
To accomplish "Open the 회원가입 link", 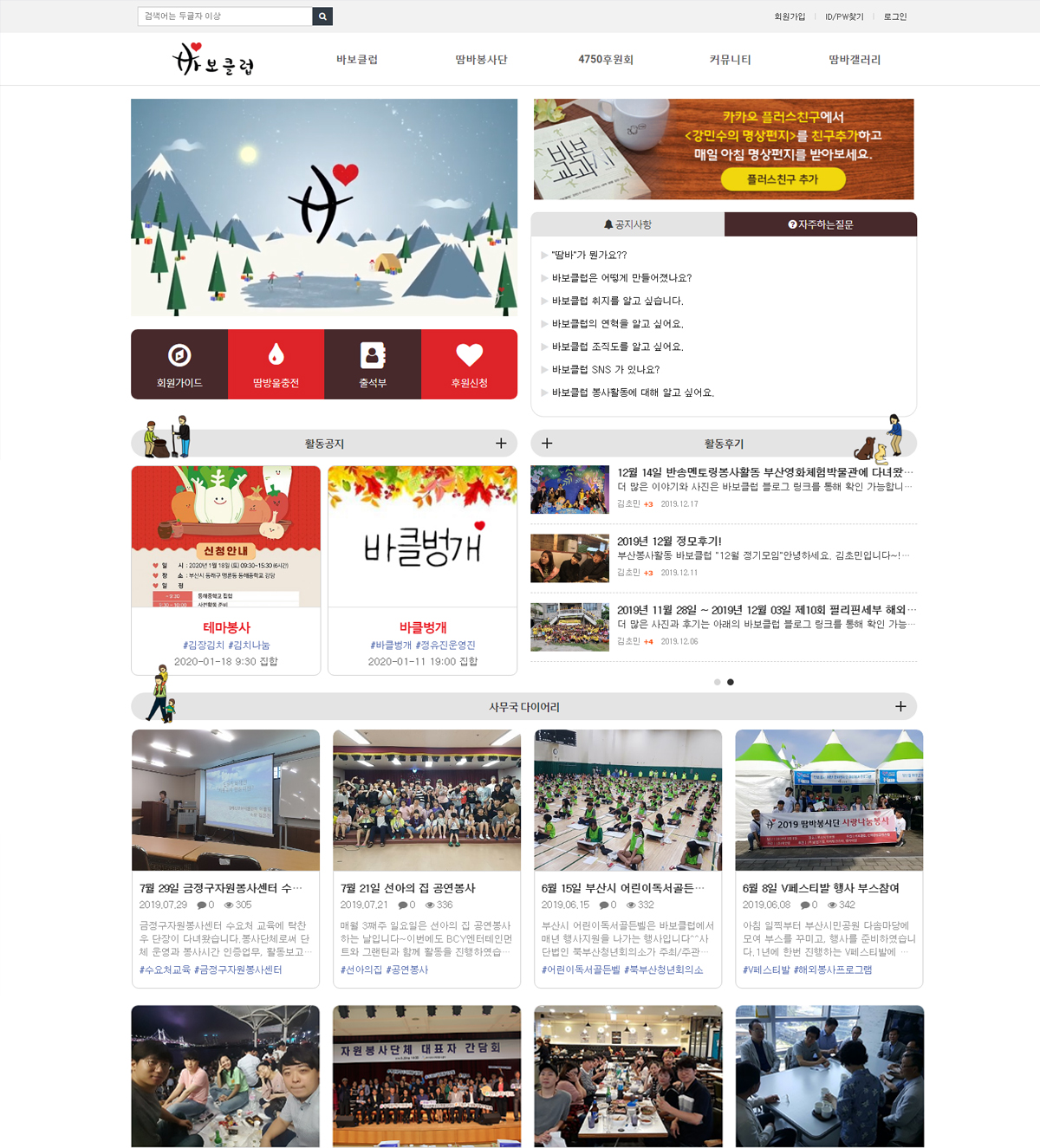I will (790, 16).
